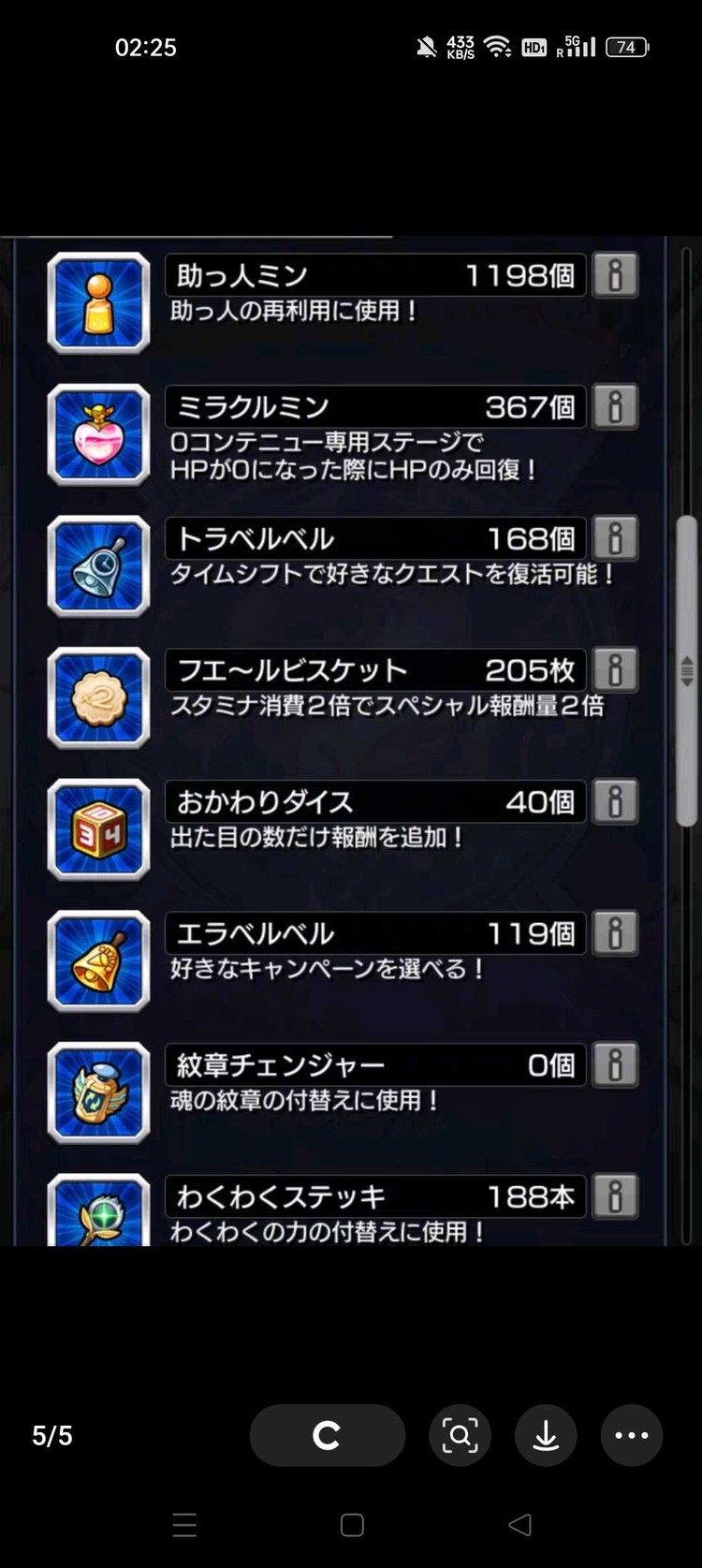
Task: Go back with system back button
Action: coord(519,1525)
